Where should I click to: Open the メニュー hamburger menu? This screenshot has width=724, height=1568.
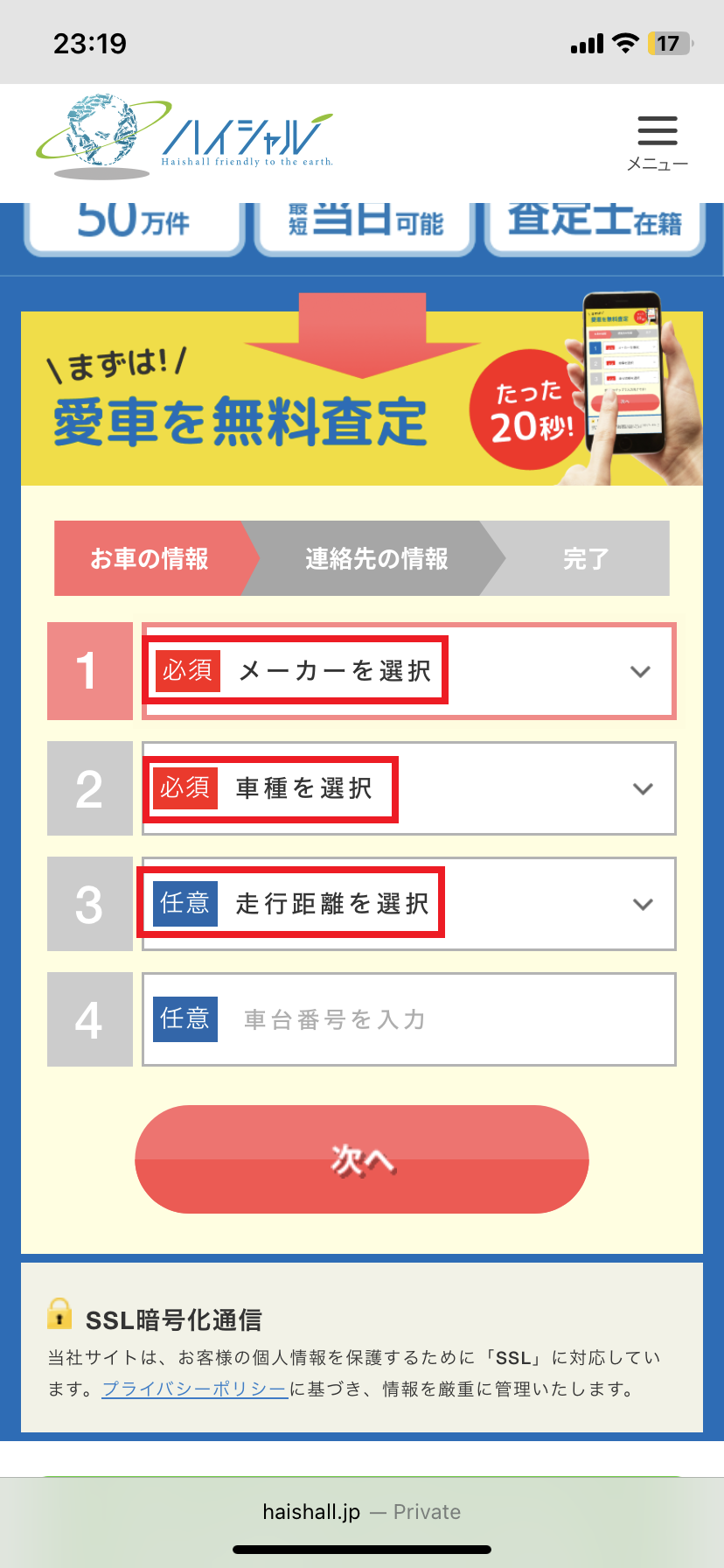click(x=658, y=142)
